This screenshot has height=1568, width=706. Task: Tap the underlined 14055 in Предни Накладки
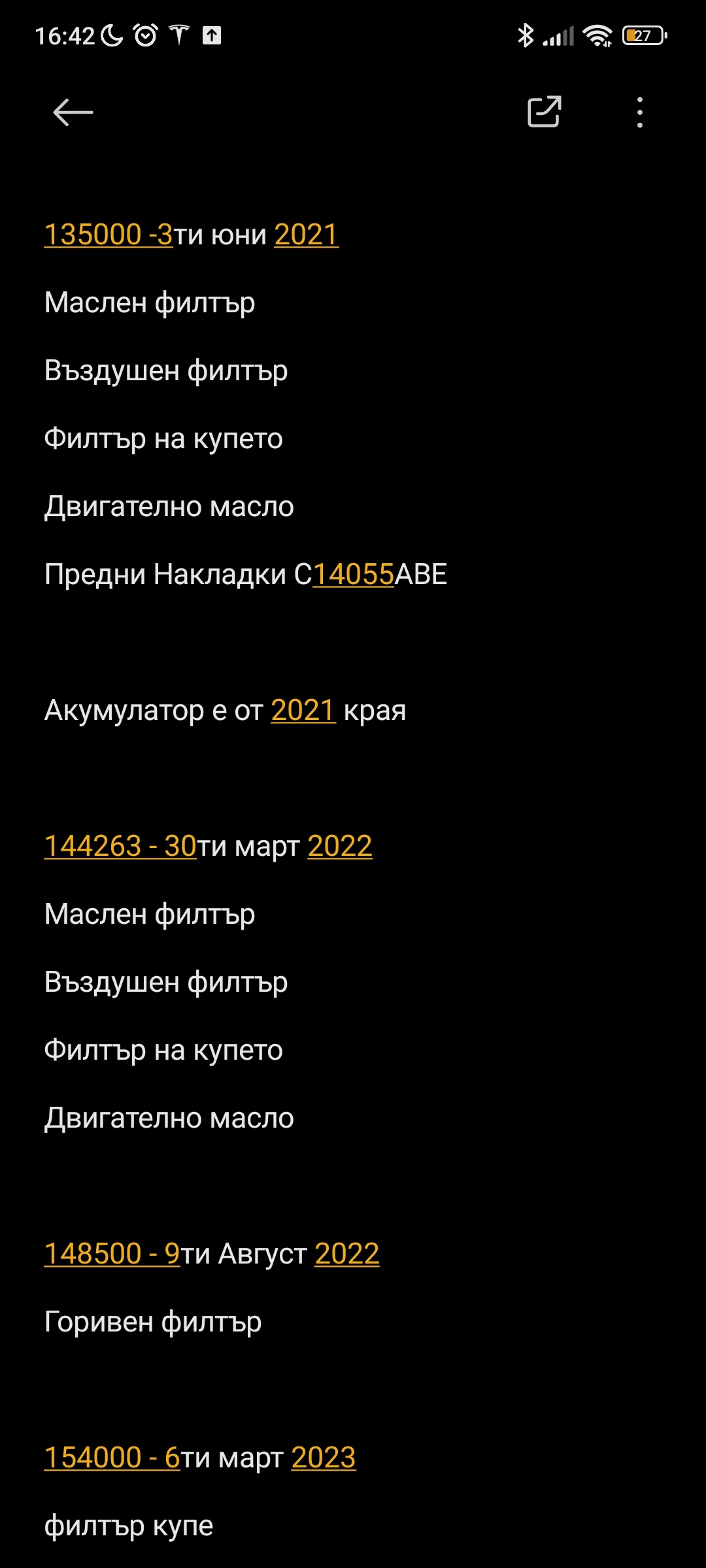tap(353, 575)
